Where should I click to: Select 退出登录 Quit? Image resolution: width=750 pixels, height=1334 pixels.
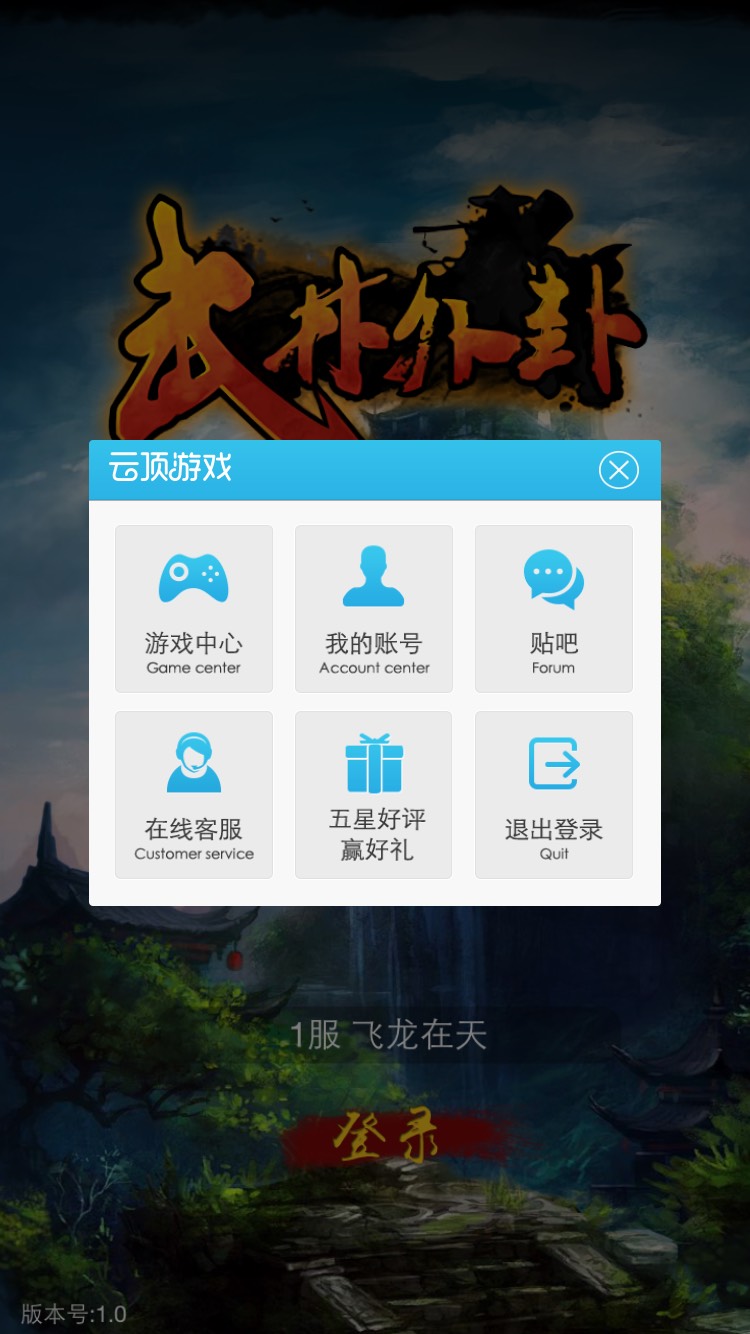tap(554, 795)
